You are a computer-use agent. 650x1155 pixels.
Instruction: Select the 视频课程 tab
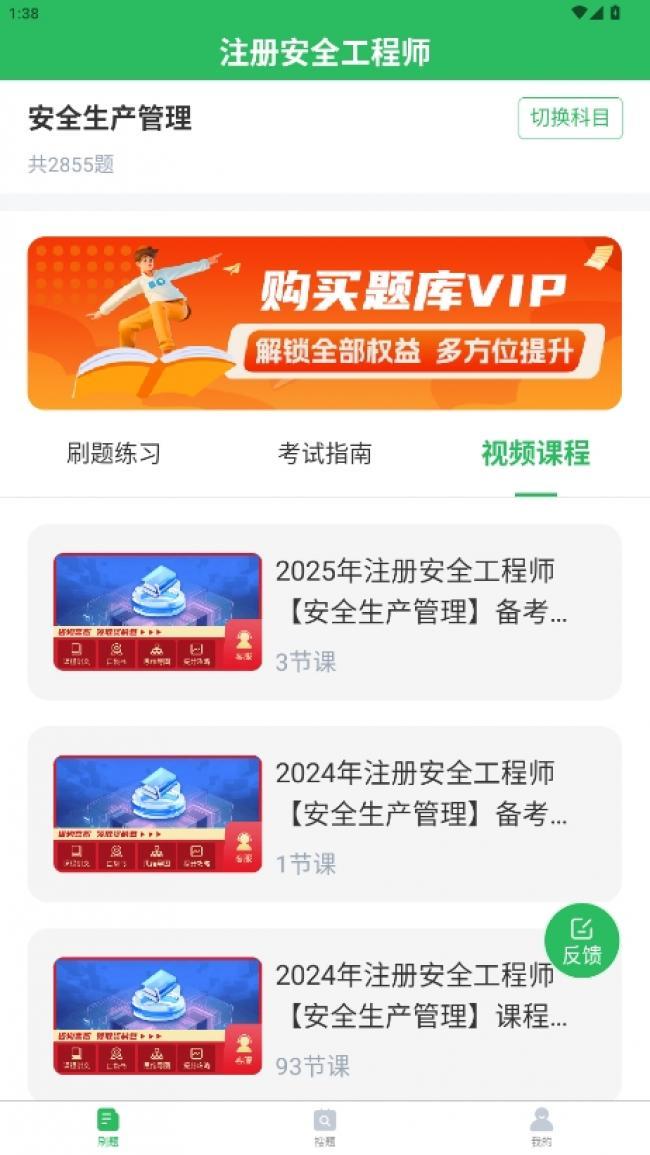(x=535, y=454)
